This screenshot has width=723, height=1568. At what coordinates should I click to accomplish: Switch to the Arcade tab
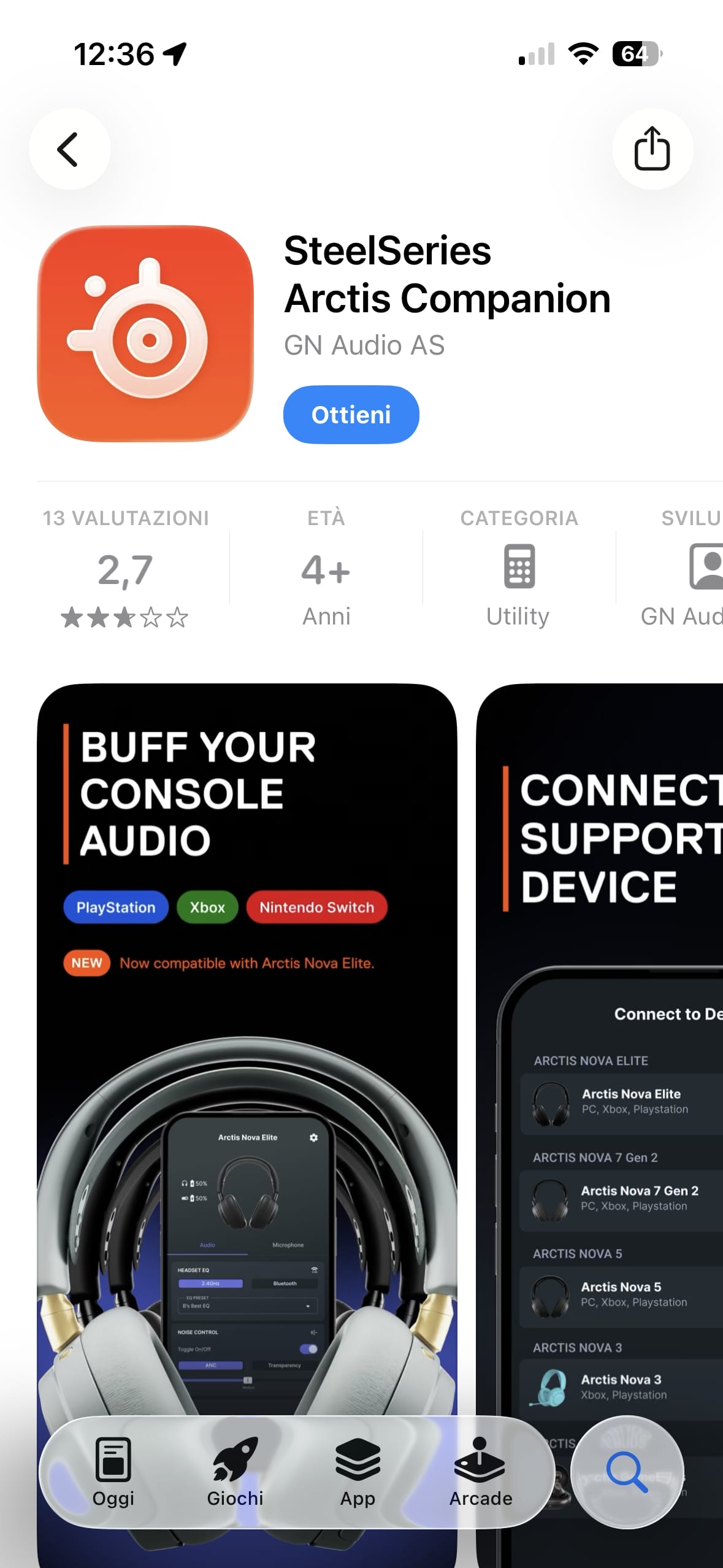tap(480, 1472)
